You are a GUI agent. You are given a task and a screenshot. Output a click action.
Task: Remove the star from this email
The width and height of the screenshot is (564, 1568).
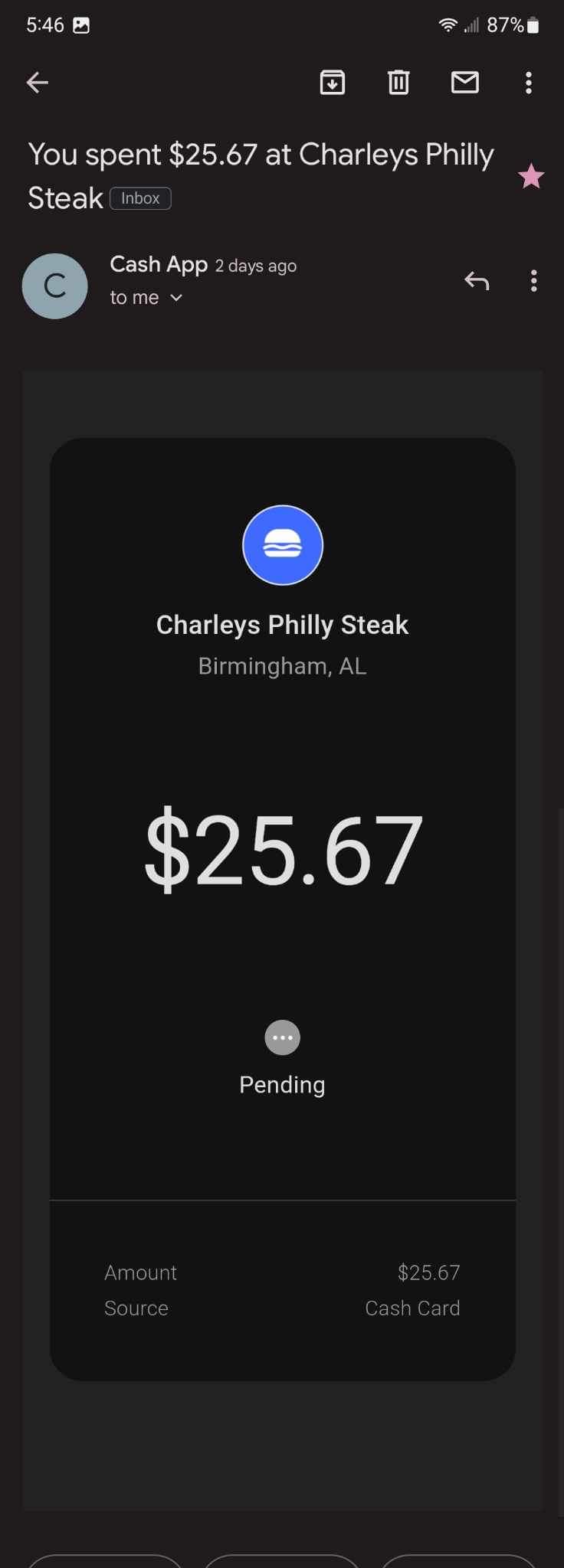click(x=531, y=177)
